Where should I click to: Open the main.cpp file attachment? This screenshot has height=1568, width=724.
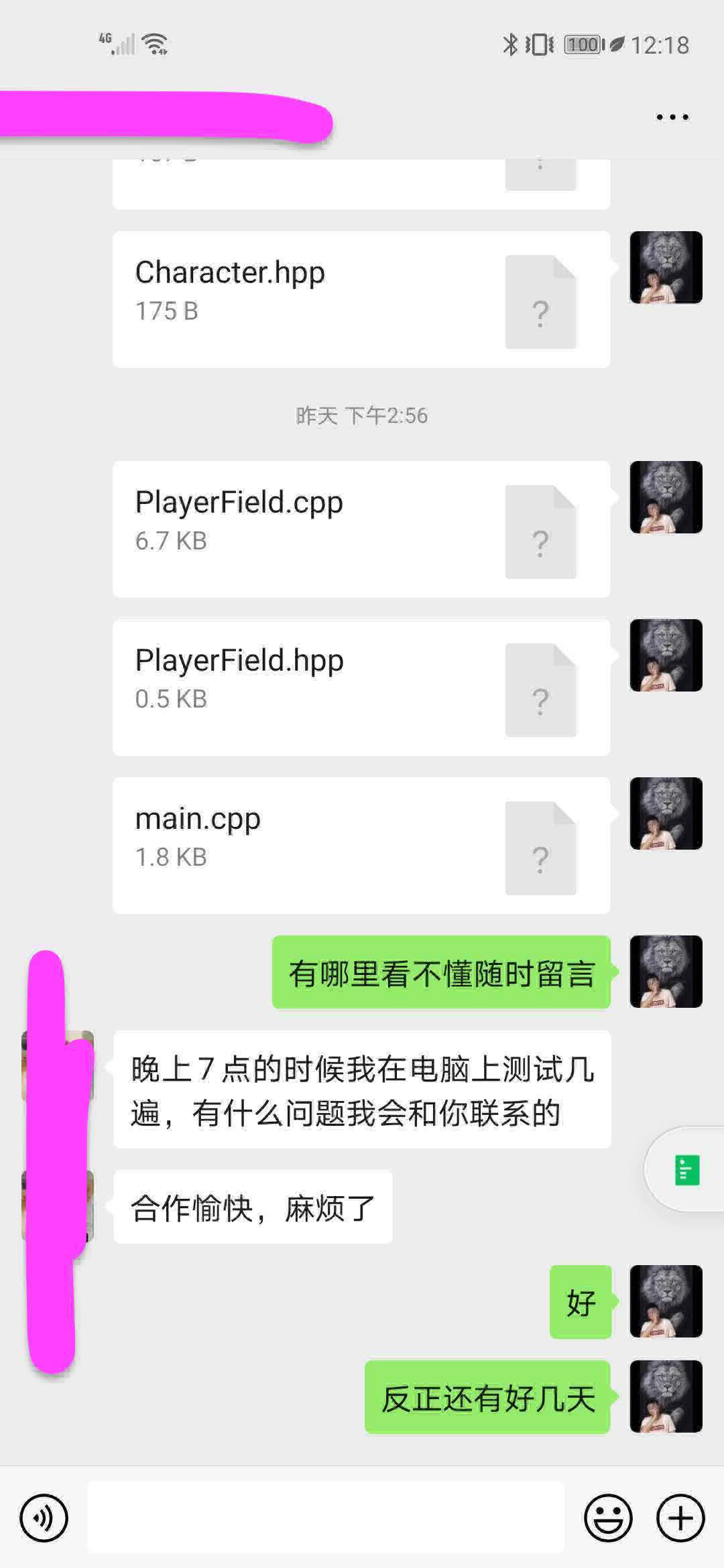point(361,846)
